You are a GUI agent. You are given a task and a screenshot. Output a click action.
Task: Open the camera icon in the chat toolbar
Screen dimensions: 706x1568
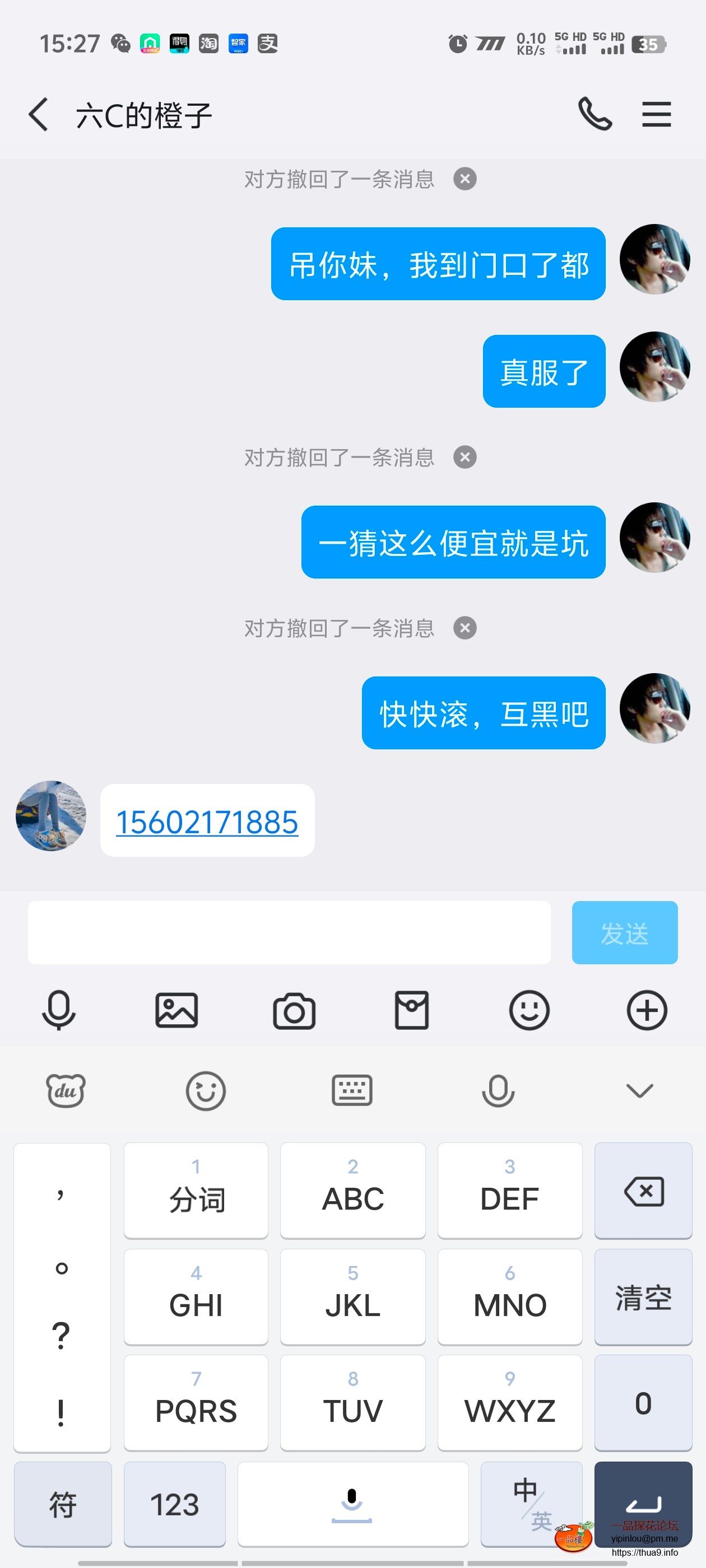pyautogui.click(x=294, y=1010)
